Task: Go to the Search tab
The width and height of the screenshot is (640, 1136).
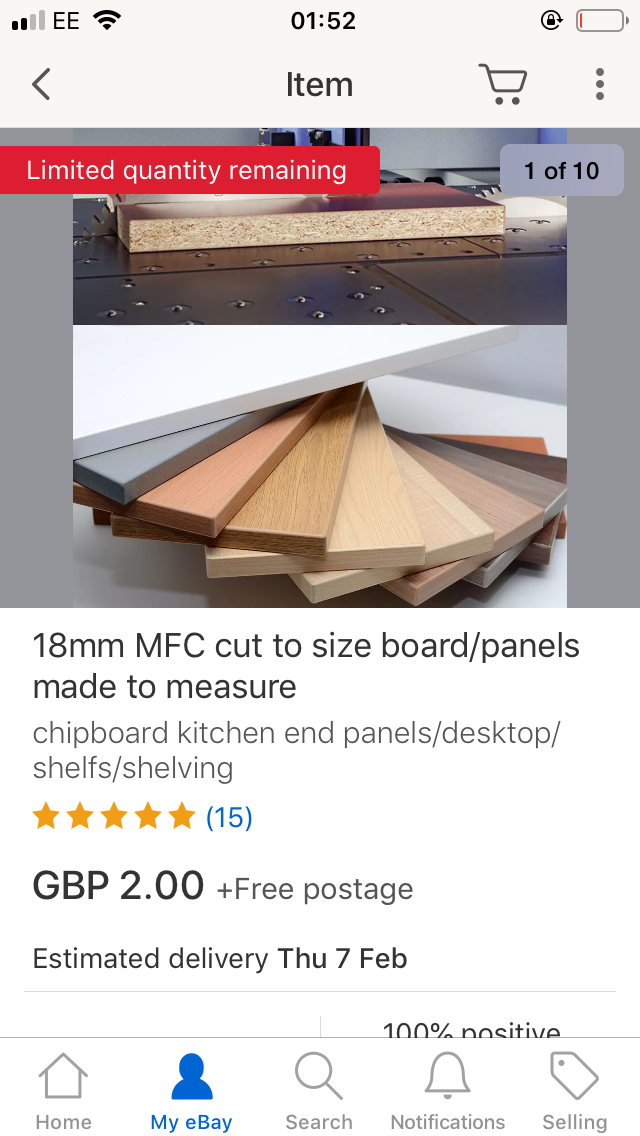Action: pyautogui.click(x=319, y=1092)
